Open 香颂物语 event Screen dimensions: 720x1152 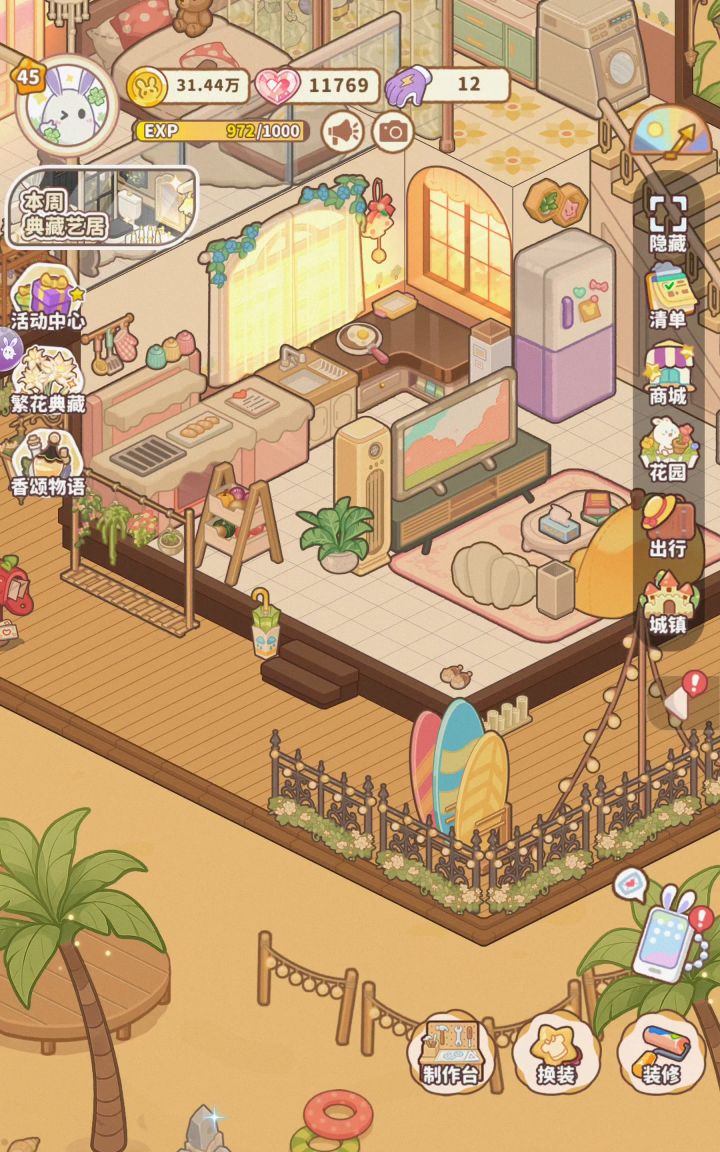[x=48, y=464]
